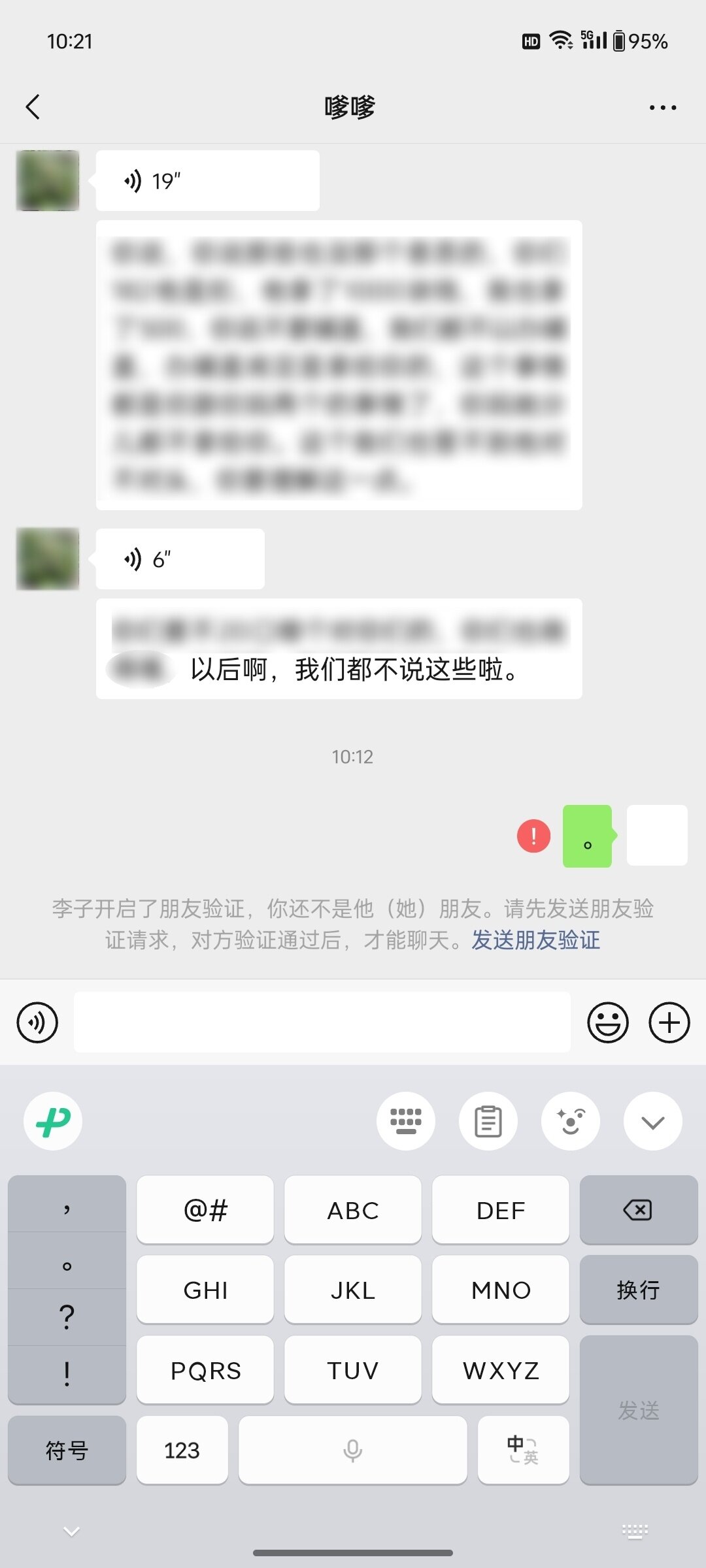Play the 6-second voice message
Screen dimensions: 706x1568
[180, 559]
